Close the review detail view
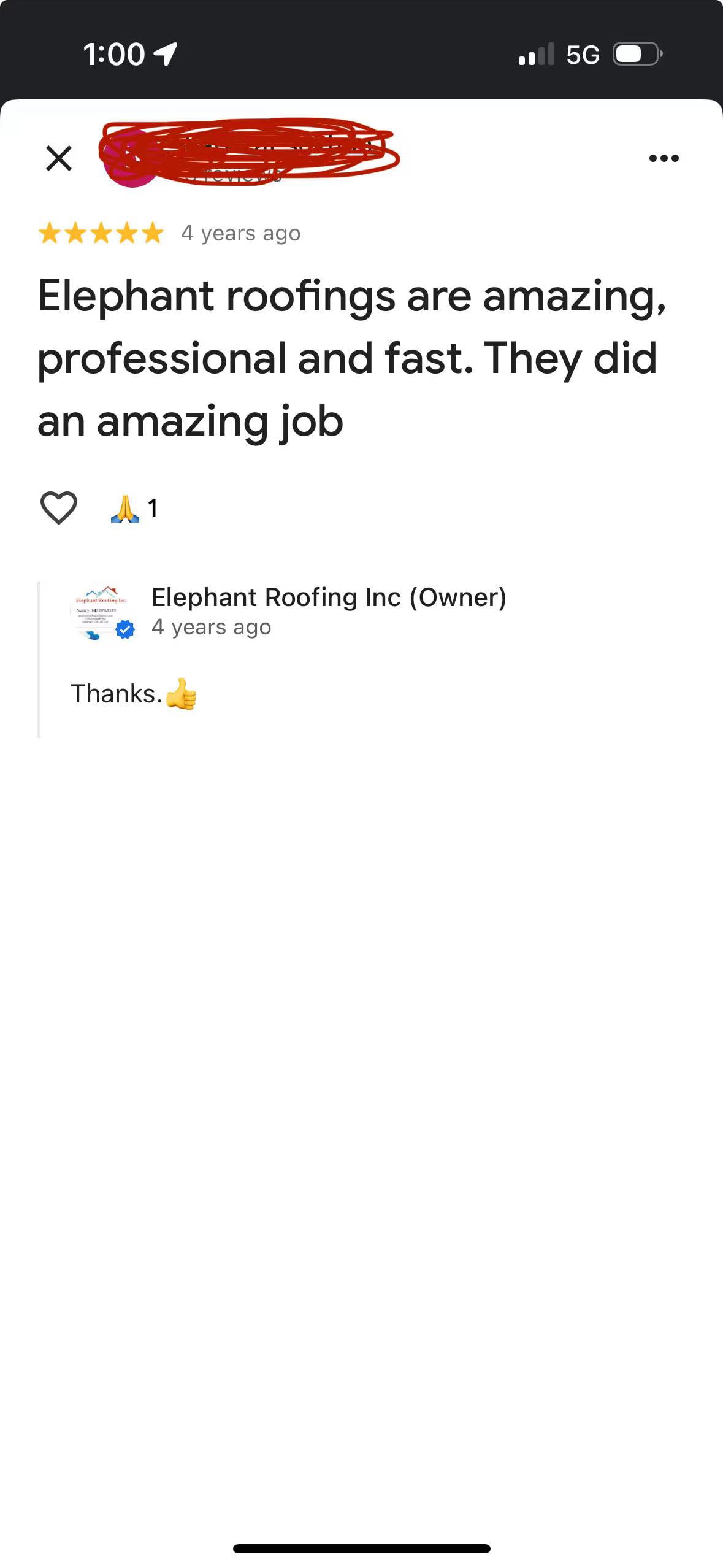723x1568 pixels. point(59,158)
